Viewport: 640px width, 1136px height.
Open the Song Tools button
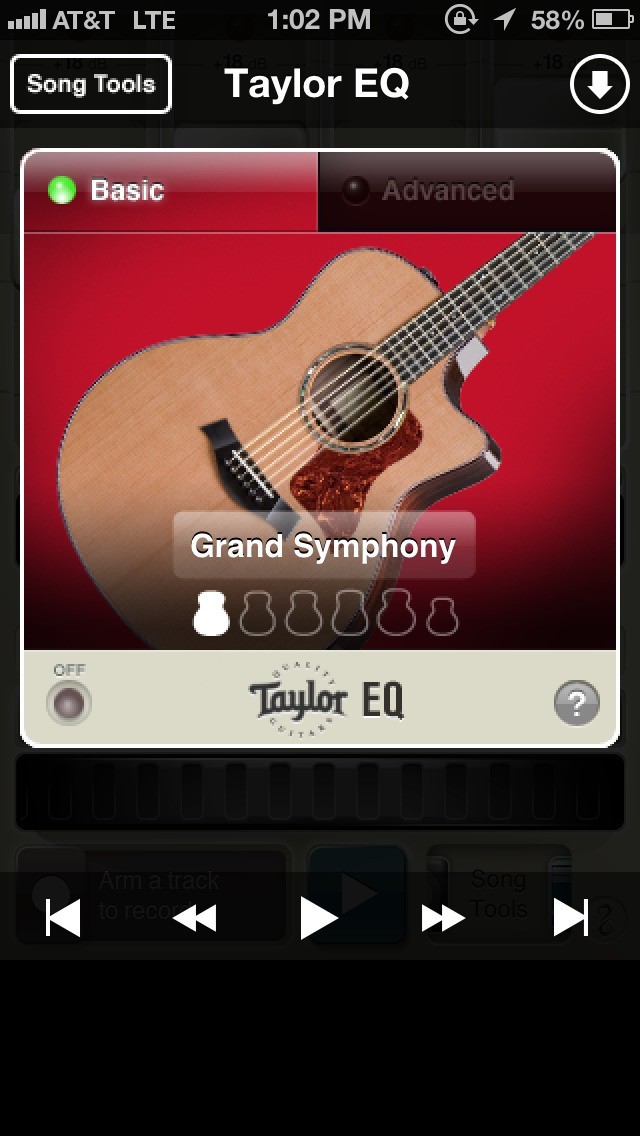tap(91, 84)
